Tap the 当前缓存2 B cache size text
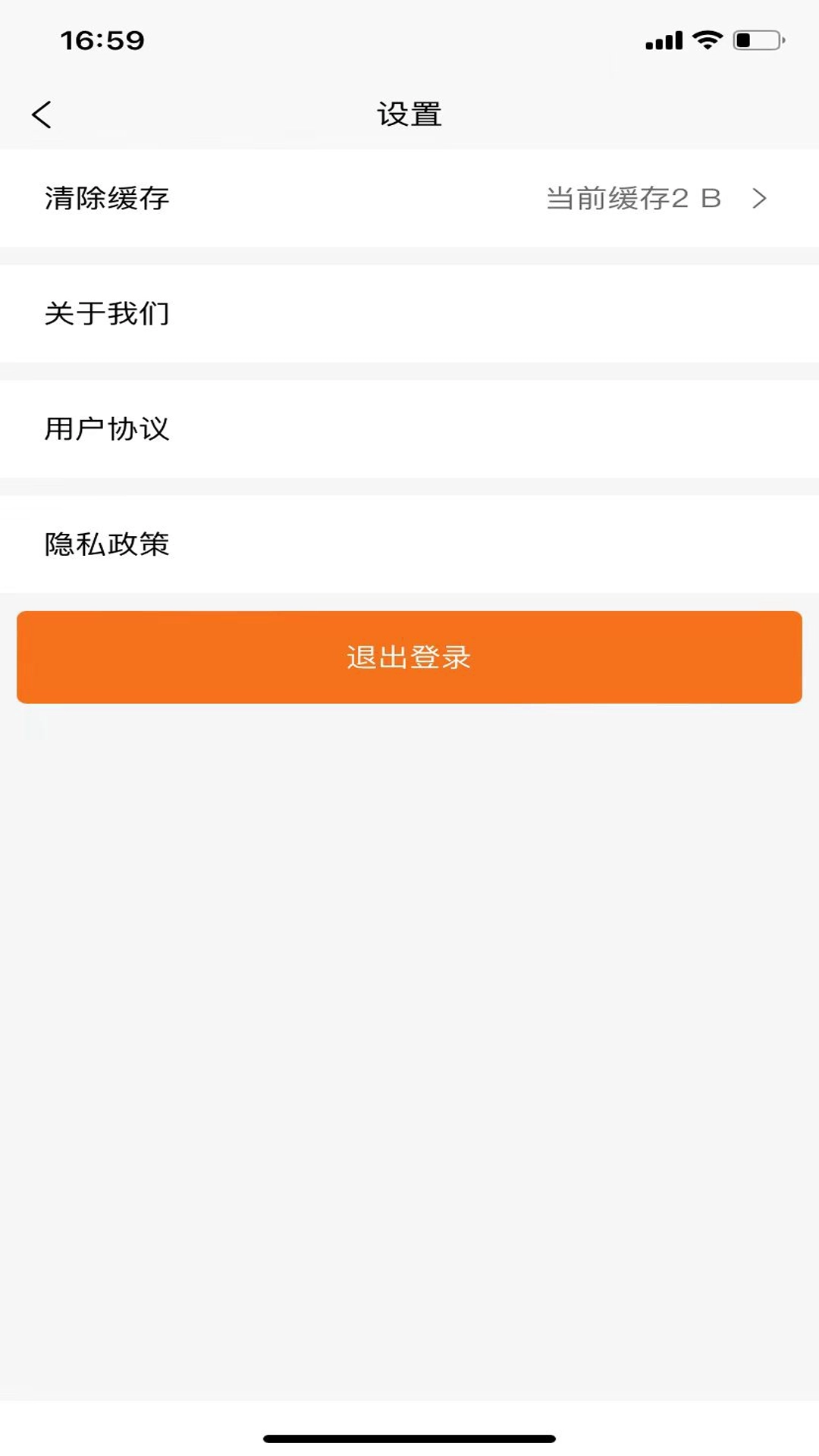The image size is (819, 1456). [x=635, y=199]
